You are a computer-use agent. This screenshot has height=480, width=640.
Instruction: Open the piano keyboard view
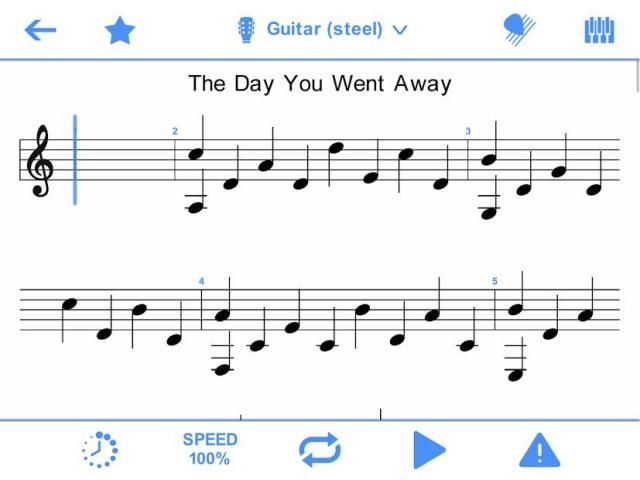599,30
